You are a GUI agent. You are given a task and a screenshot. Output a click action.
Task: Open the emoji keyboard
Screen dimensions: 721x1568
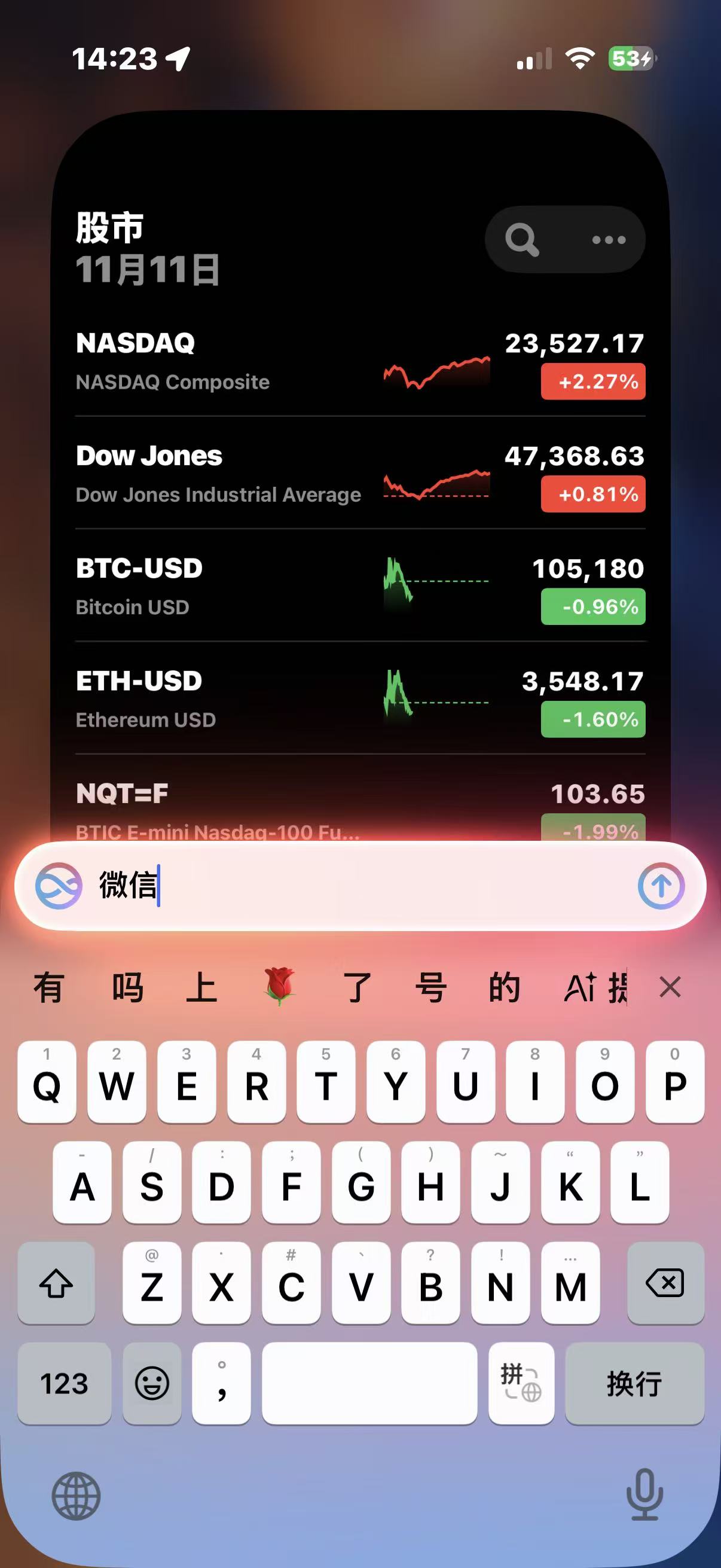click(152, 1383)
